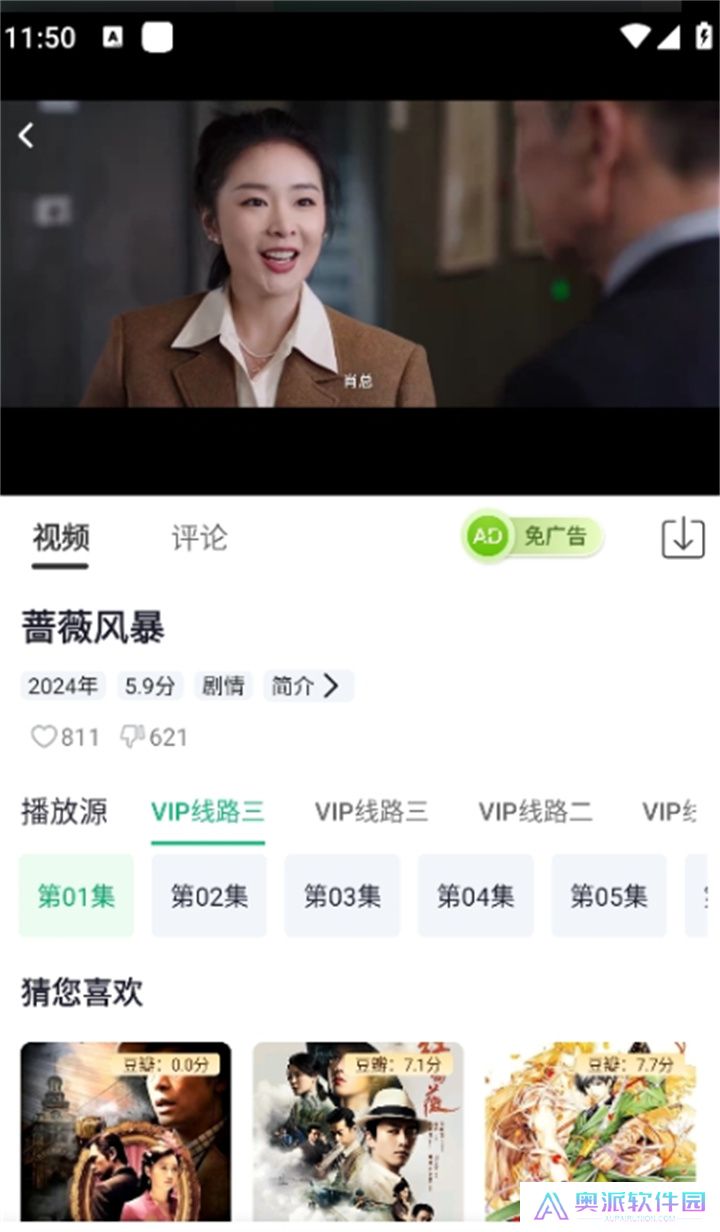Dislike the video with thumbs-down icon
The height and width of the screenshot is (1232, 720).
(136, 737)
